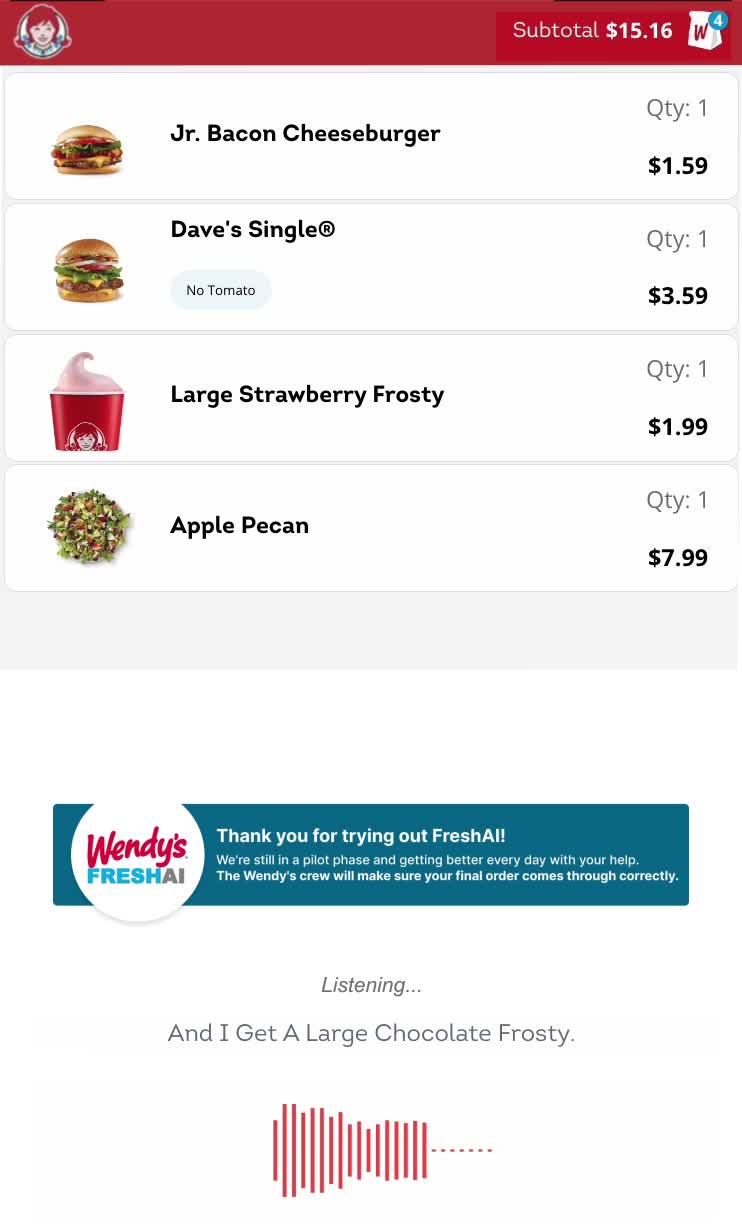The image size is (742, 1232).
Task: Tap the Wendy's logo in the header
Action: (x=42, y=31)
